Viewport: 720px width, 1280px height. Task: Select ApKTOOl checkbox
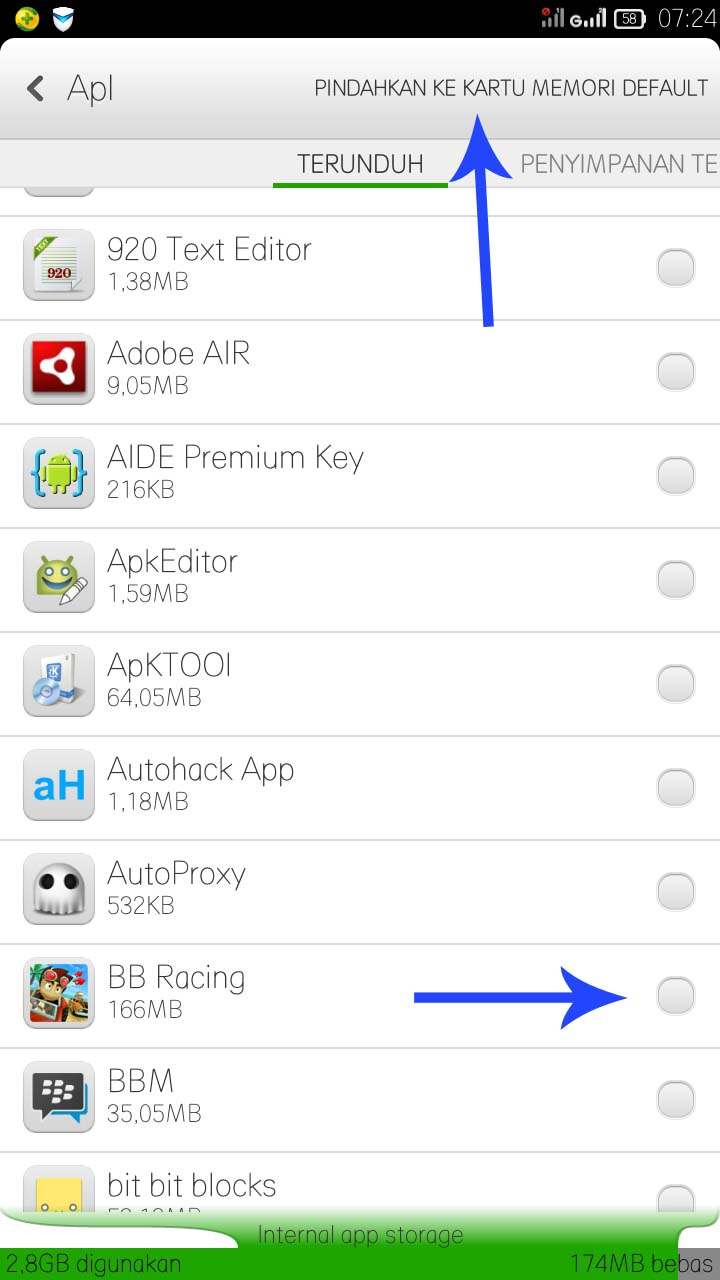click(676, 684)
